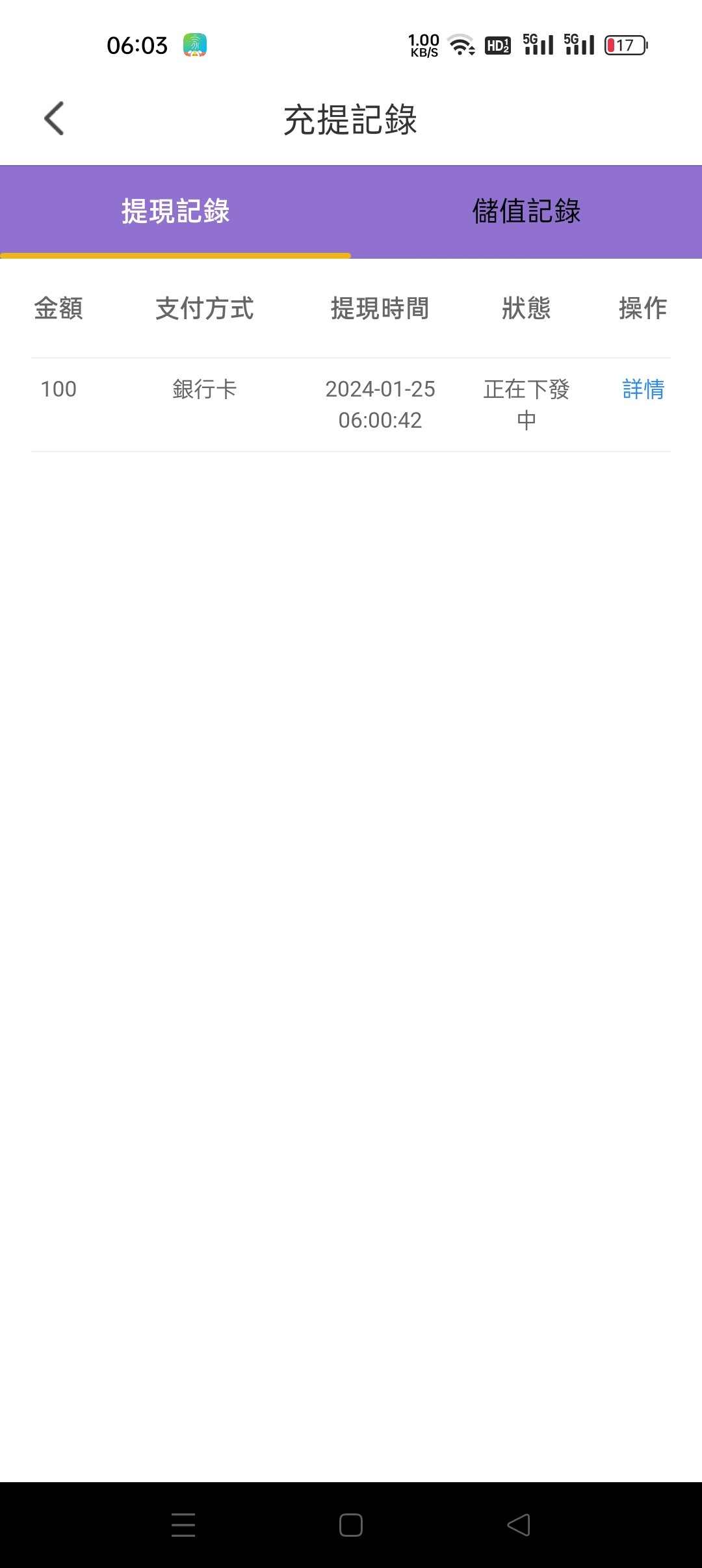
Task: Open 詳情 for the 100 withdrawal
Action: click(643, 389)
